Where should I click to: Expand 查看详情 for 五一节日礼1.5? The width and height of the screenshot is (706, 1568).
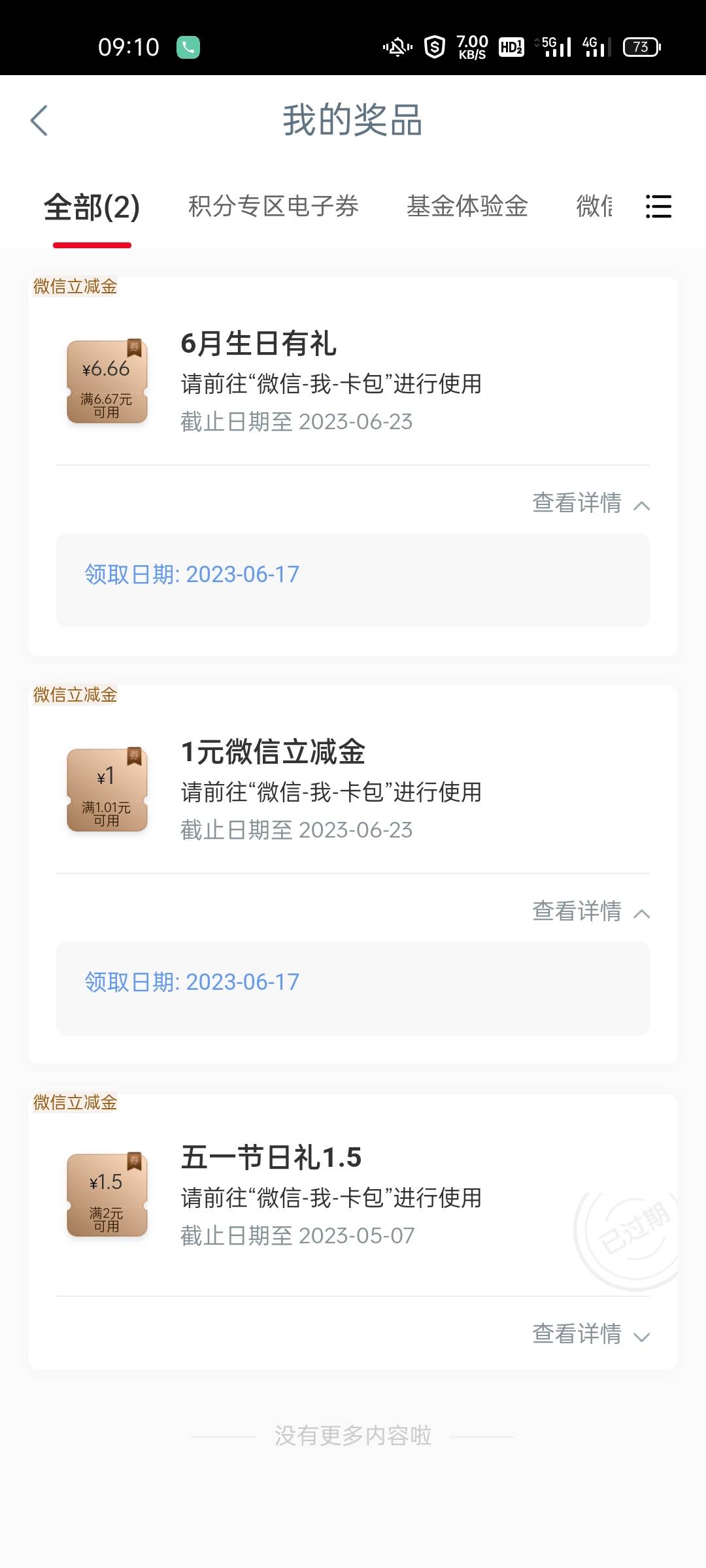pyautogui.click(x=590, y=1334)
